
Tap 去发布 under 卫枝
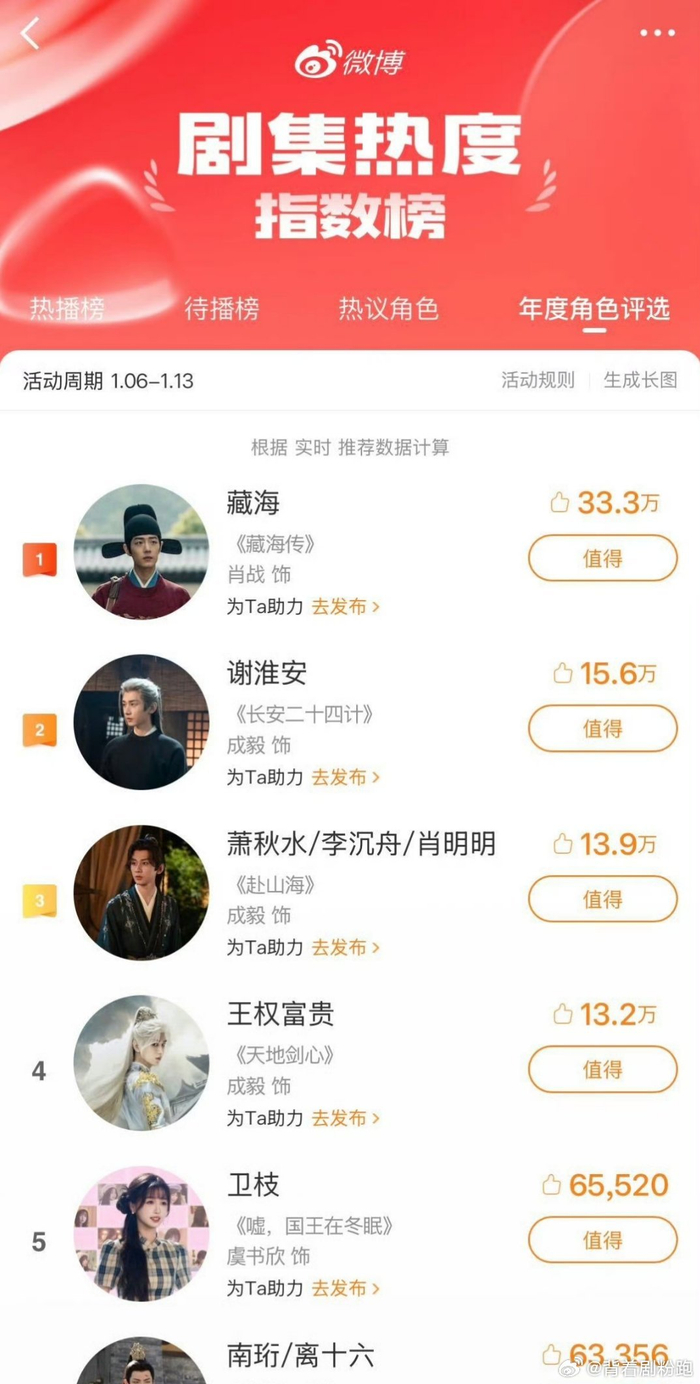(346, 1288)
